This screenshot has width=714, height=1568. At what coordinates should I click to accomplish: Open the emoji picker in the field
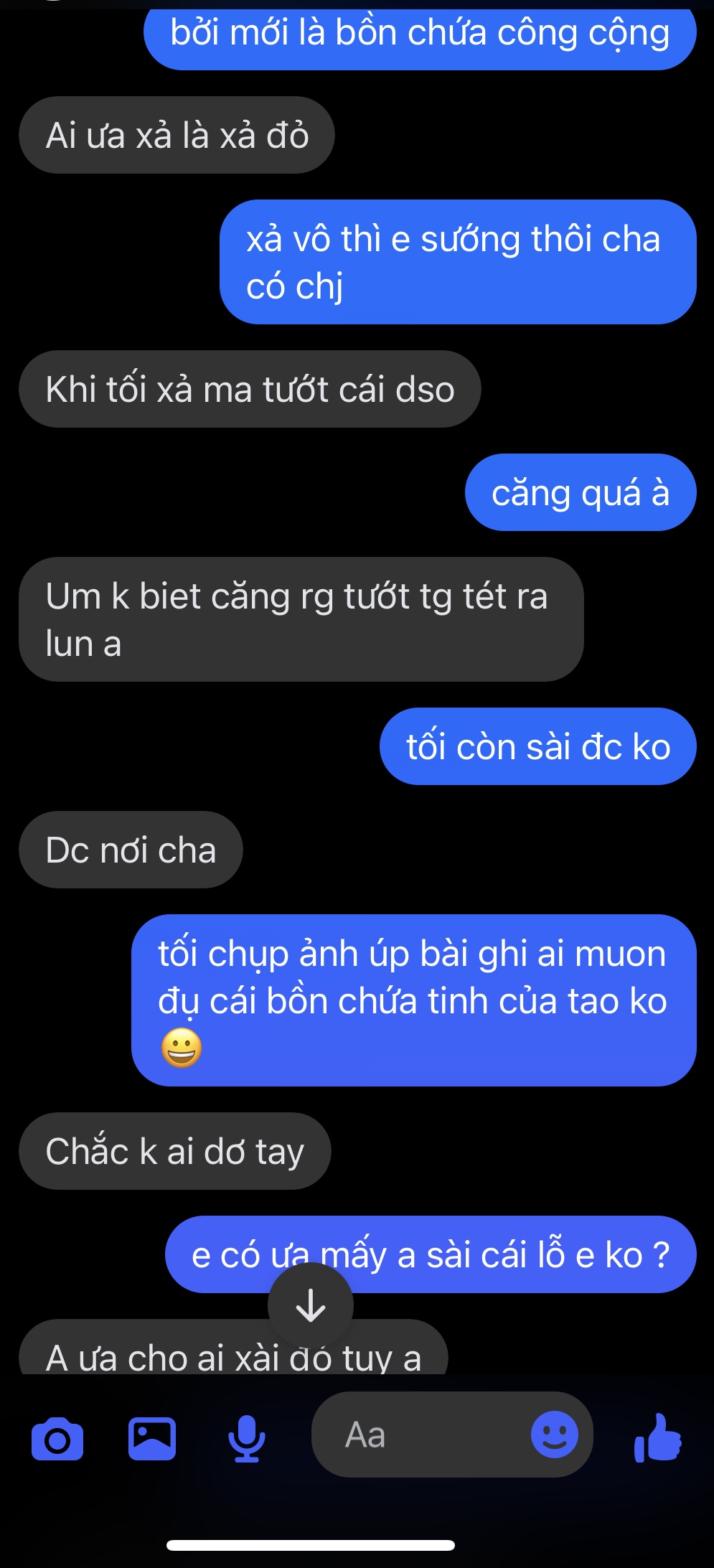pos(554,1435)
